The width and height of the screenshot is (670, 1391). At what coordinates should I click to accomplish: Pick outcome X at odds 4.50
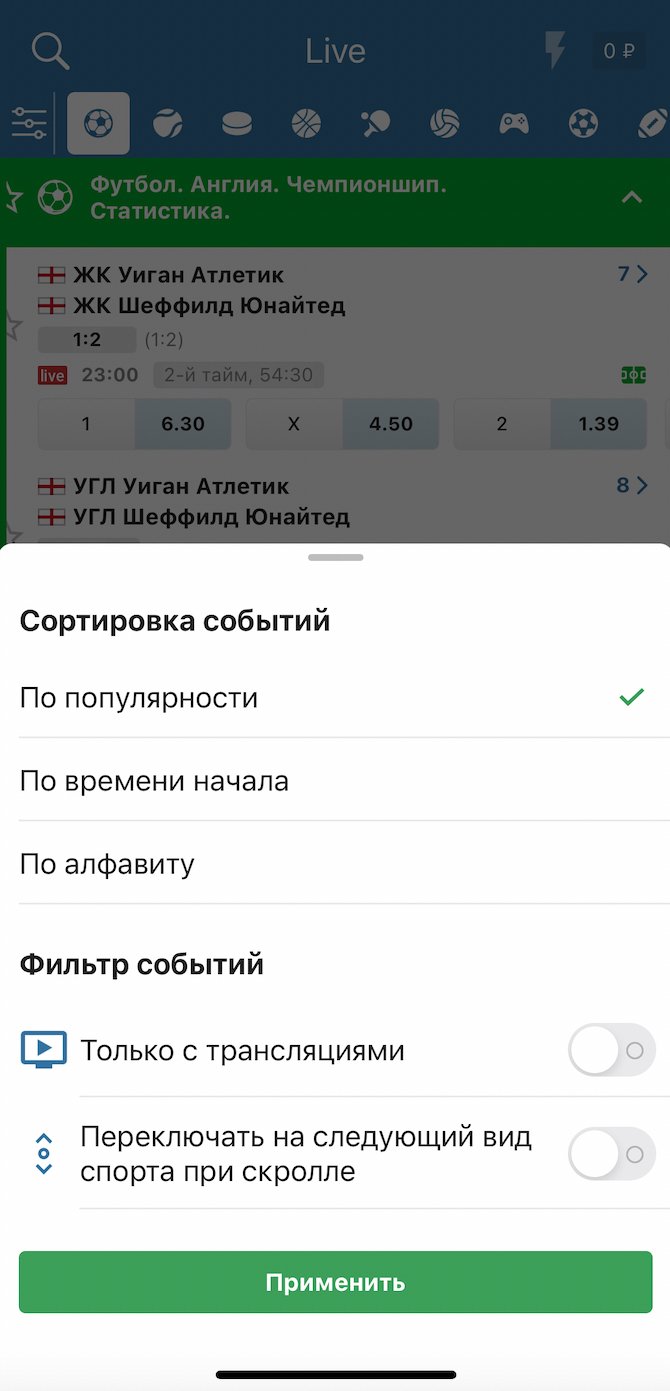(x=342, y=424)
